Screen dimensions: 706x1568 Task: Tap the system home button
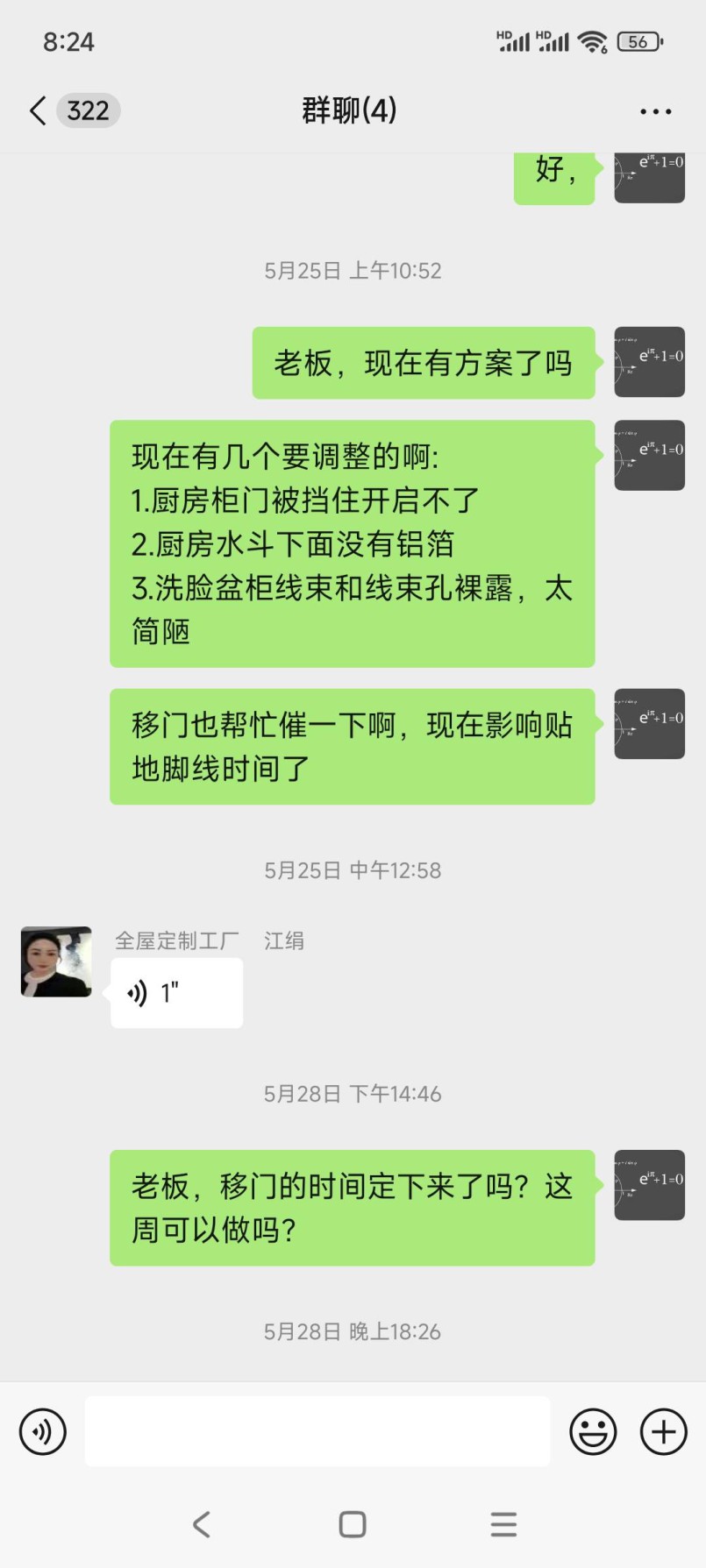click(x=353, y=1524)
